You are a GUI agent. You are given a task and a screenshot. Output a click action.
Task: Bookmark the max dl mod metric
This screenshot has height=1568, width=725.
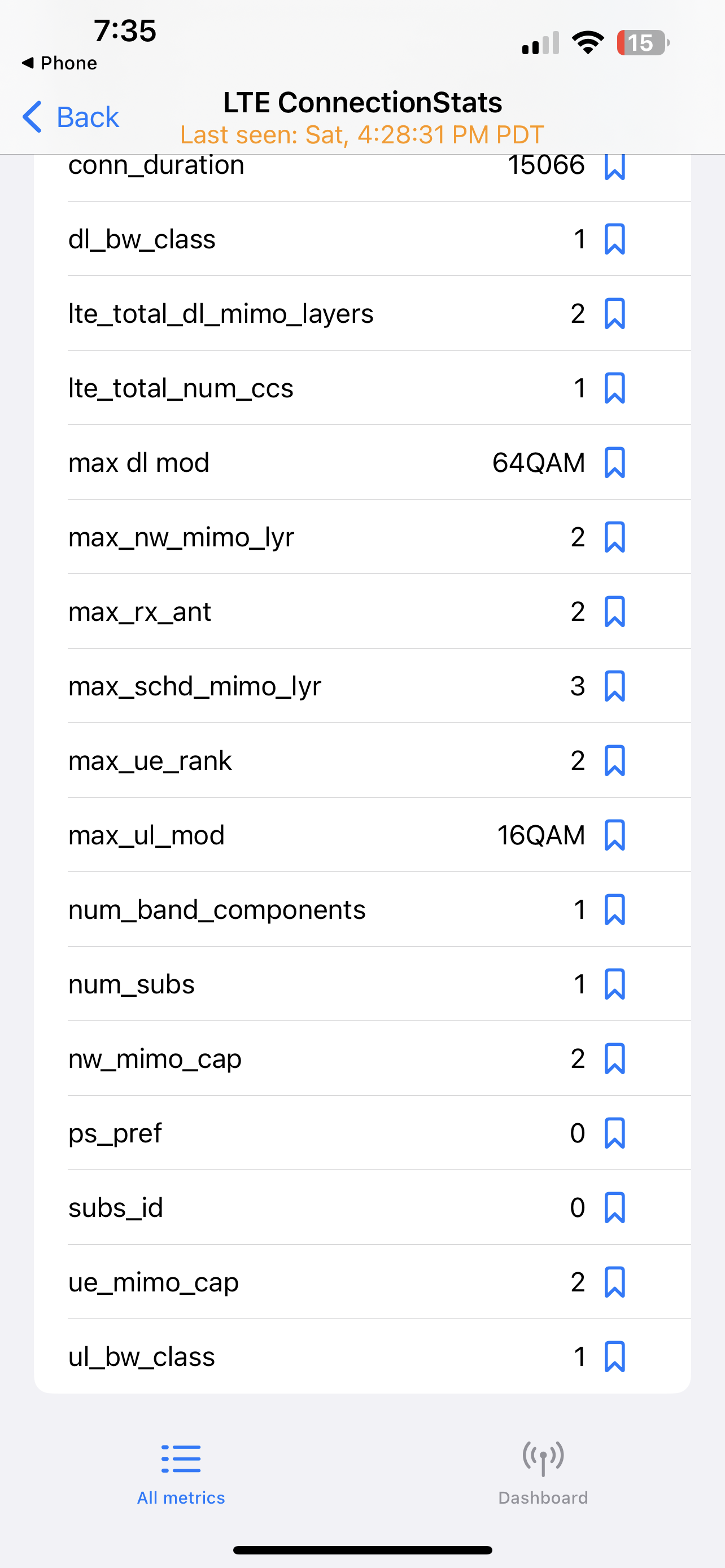[x=614, y=463]
